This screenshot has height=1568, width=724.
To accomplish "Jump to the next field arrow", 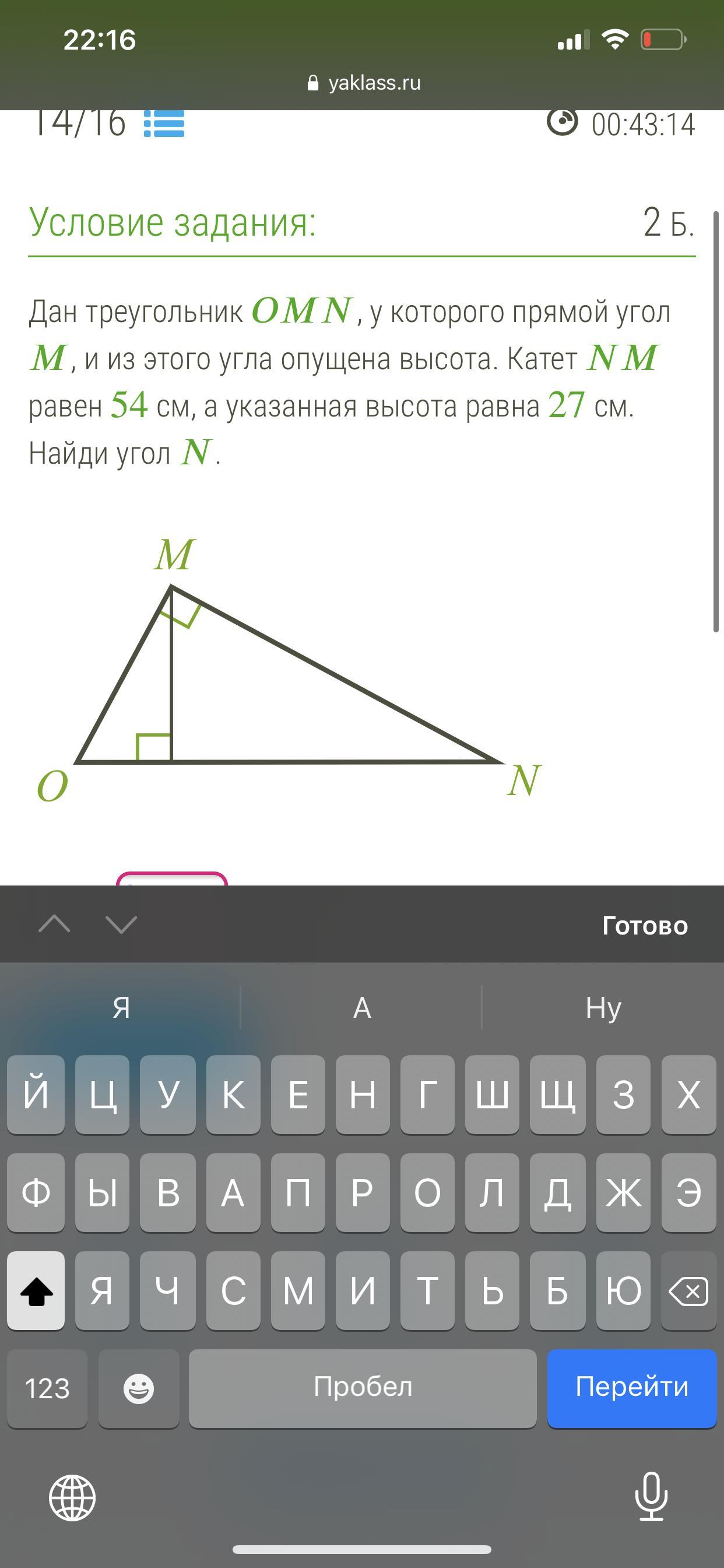I will coord(121,924).
